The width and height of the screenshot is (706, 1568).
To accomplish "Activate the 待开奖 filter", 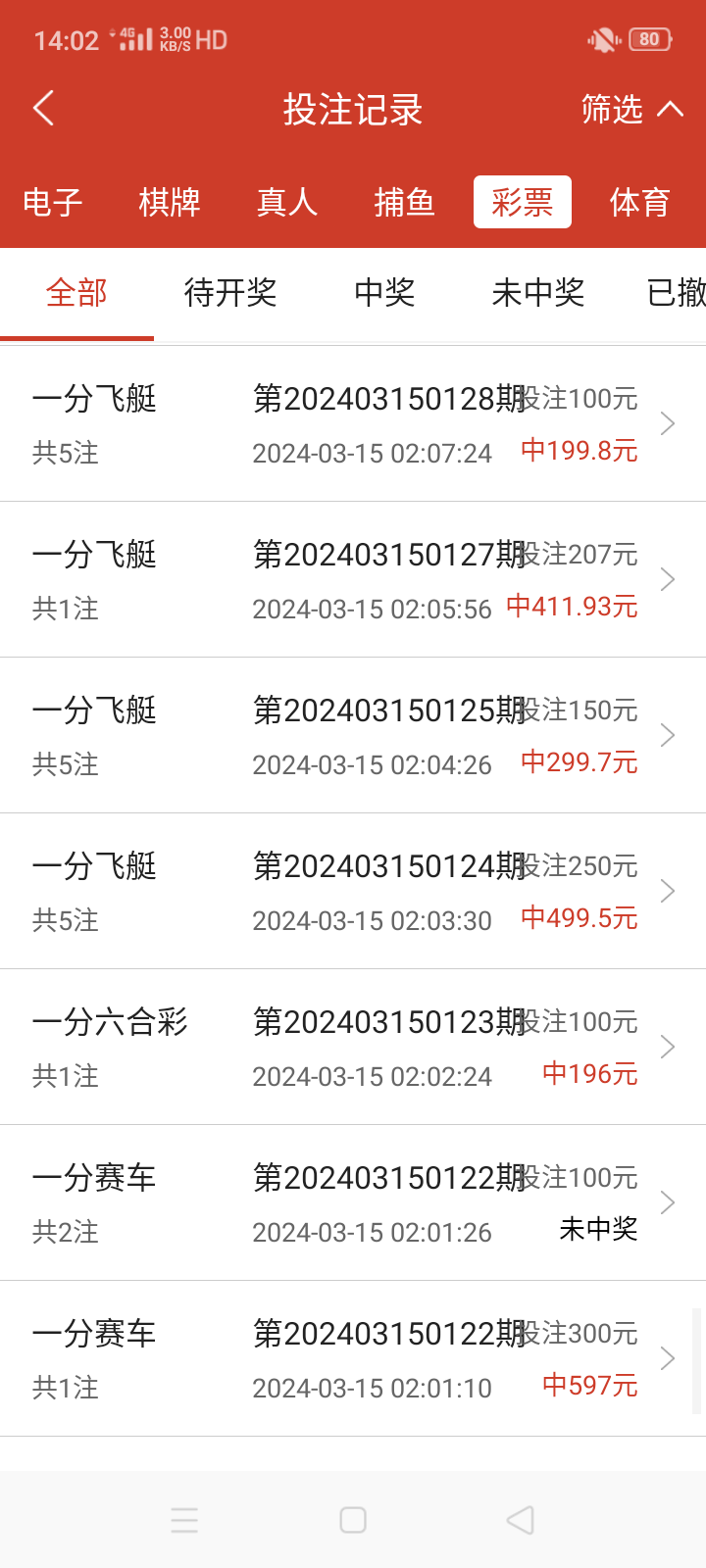I will click(230, 293).
